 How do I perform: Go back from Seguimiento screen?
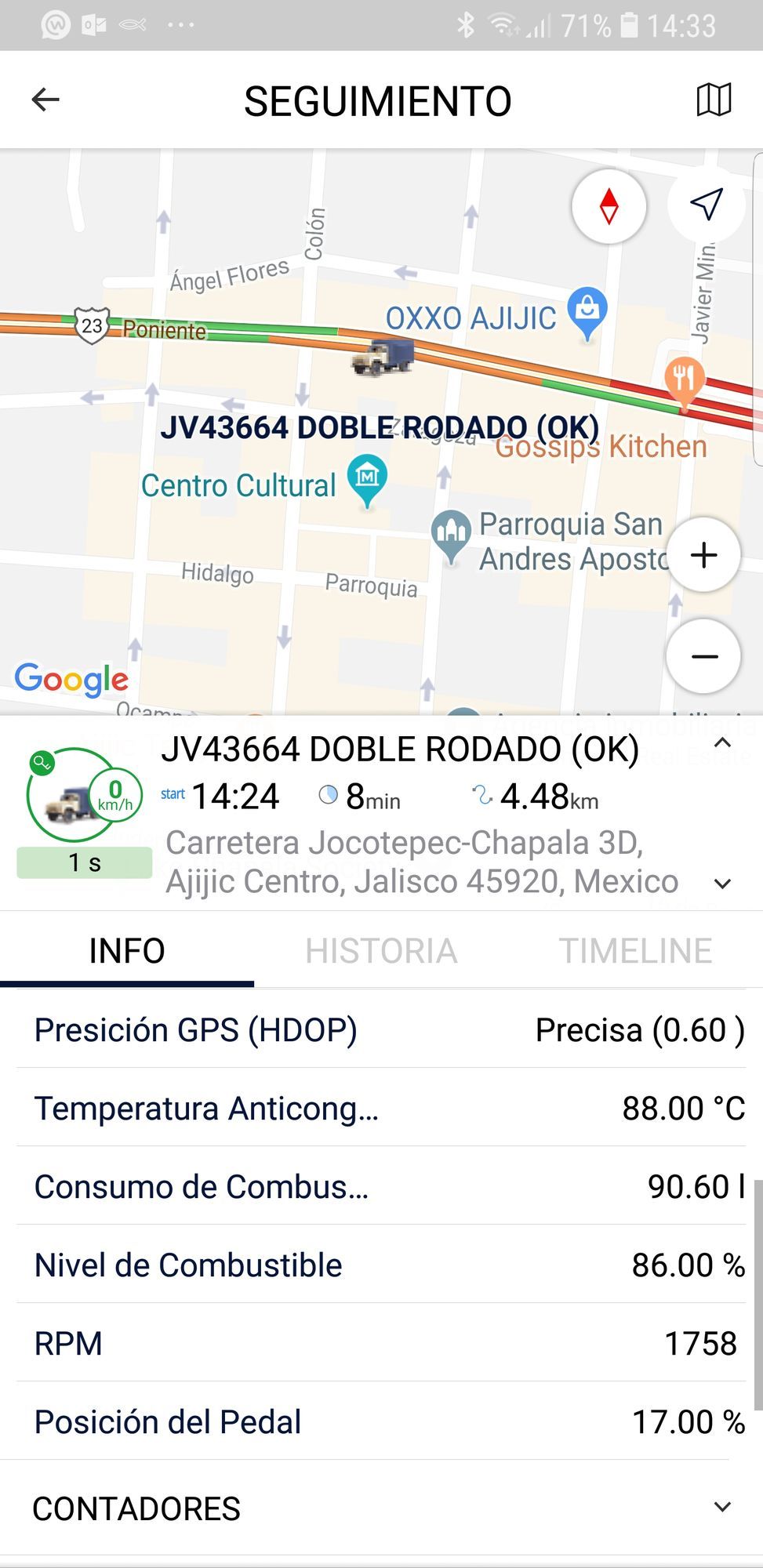45,100
